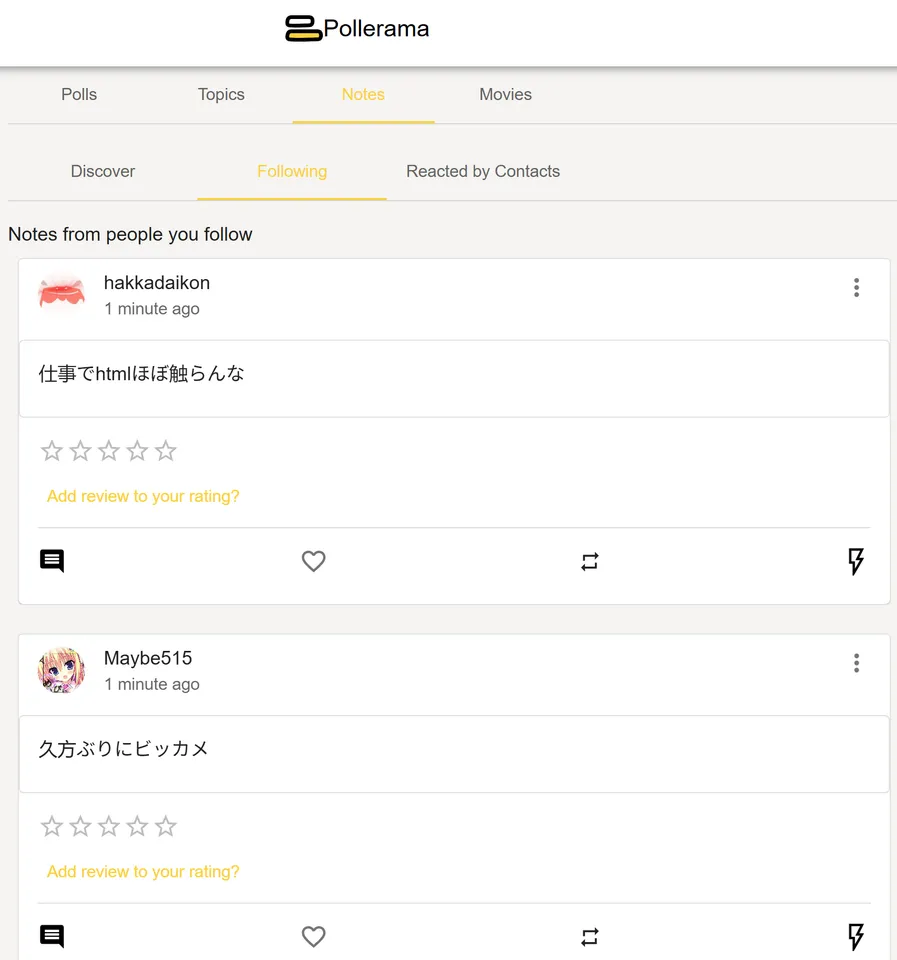Repost Maybe515's note
This screenshot has width=897, height=960.
[590, 937]
